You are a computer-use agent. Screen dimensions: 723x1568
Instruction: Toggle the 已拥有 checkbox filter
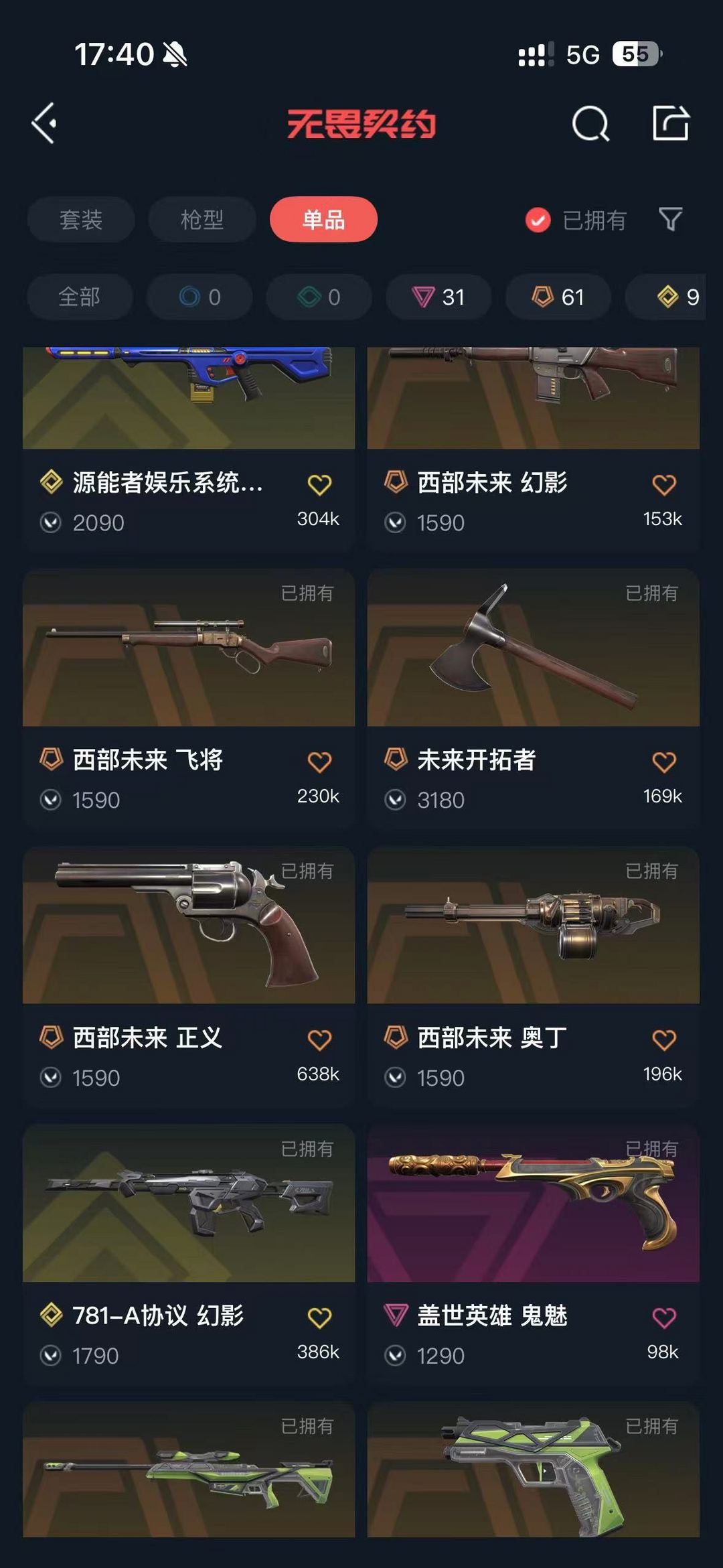[538, 220]
